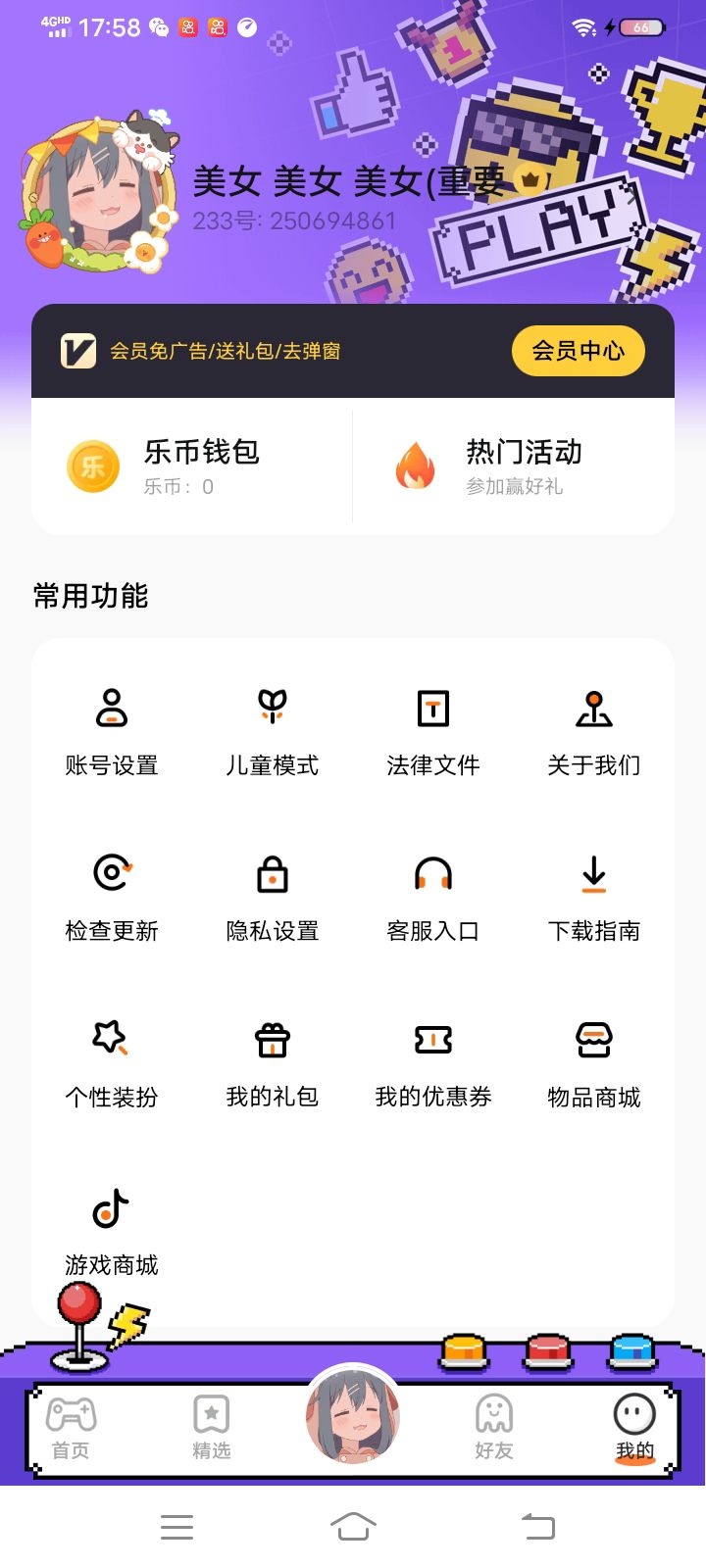Viewport: 706px width, 1568px height.
Task: Tap 关于我们
Action: click(x=594, y=730)
